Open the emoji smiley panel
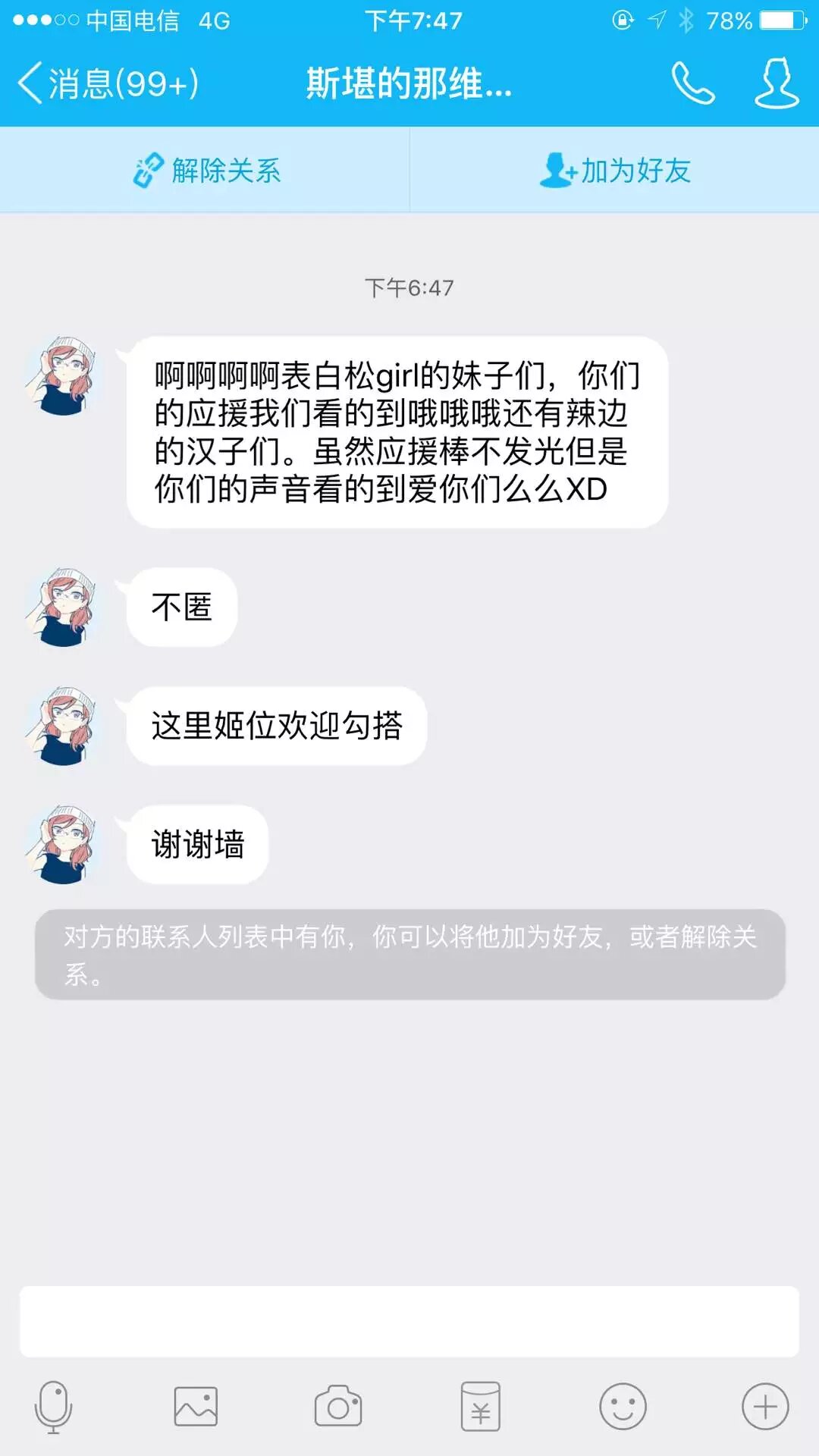Viewport: 819px width, 1456px height. click(623, 1407)
